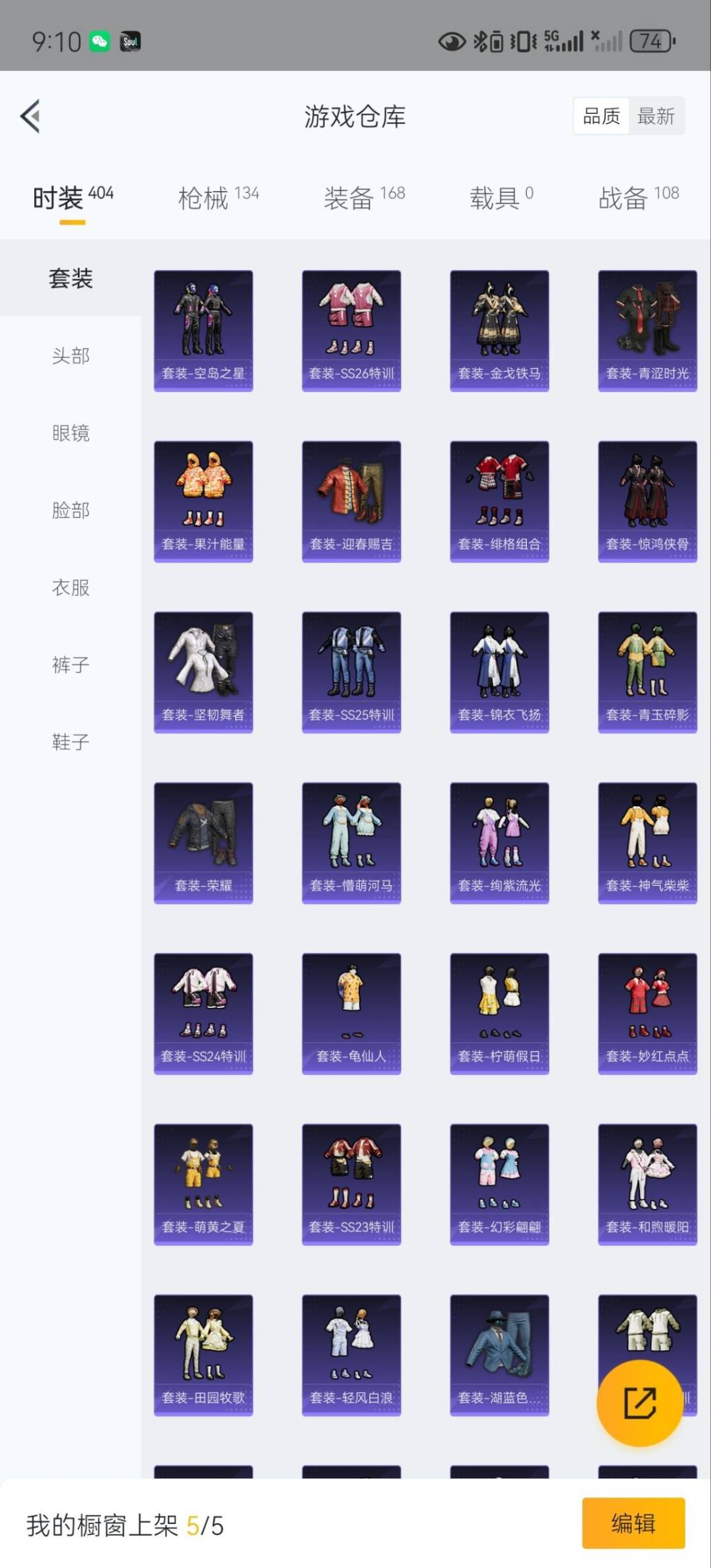
Task: Browse the 鞋子 shoes category
Action: 71,742
